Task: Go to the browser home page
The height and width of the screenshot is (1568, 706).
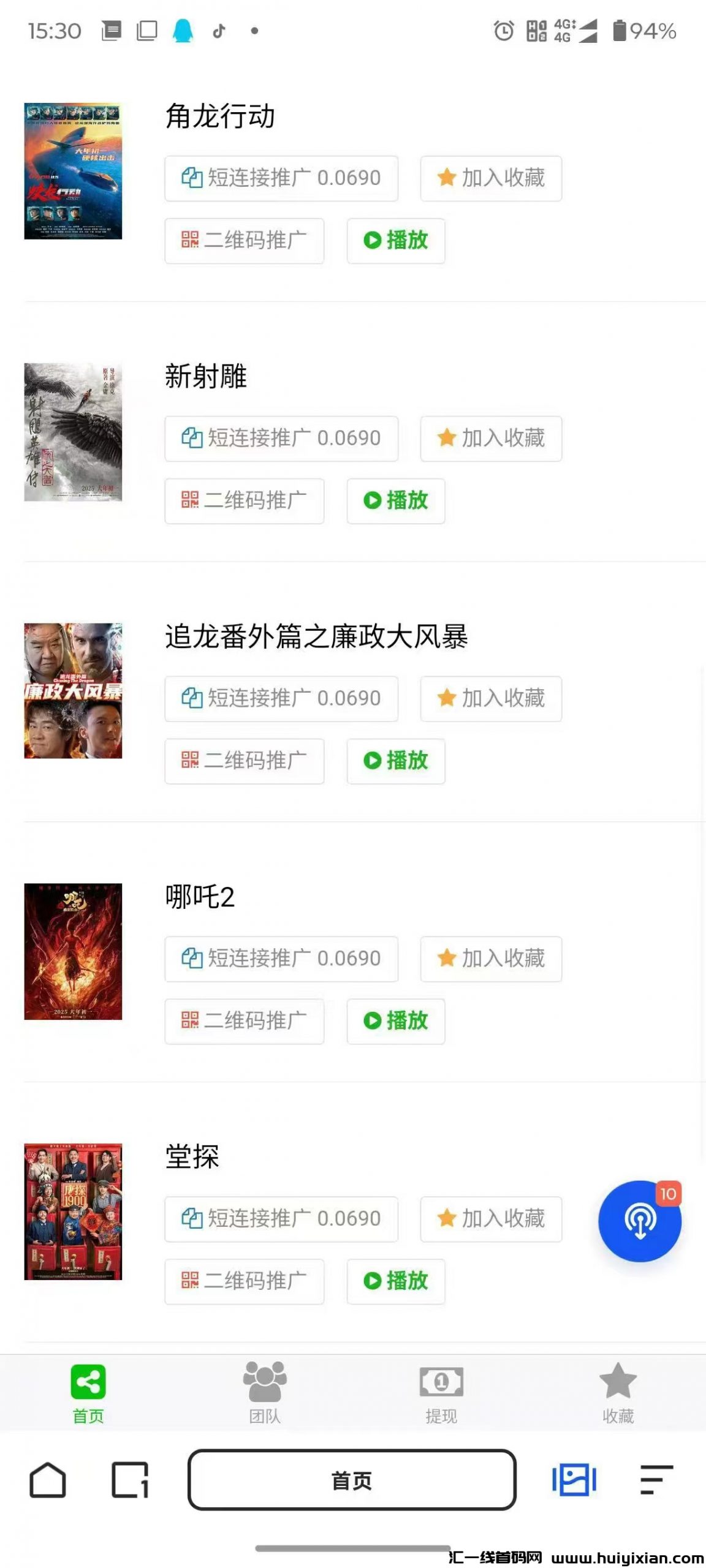Action: pyautogui.click(x=48, y=1480)
